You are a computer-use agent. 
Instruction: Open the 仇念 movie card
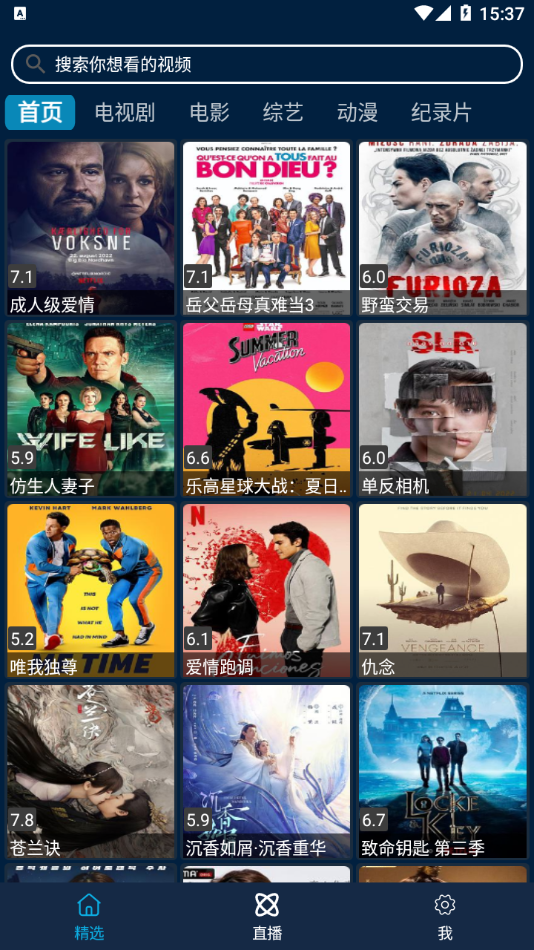[x=442, y=591]
